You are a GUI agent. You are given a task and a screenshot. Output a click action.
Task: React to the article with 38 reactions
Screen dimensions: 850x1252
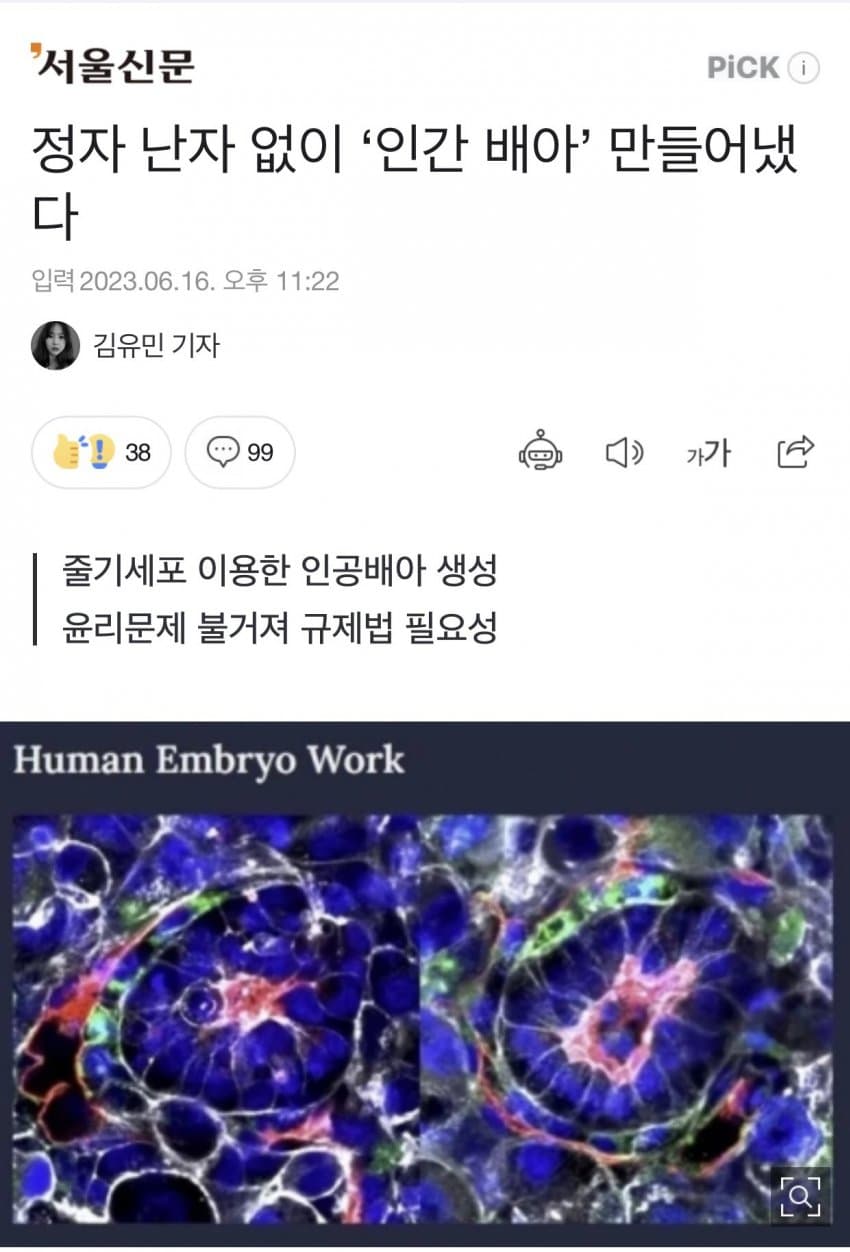(101, 452)
